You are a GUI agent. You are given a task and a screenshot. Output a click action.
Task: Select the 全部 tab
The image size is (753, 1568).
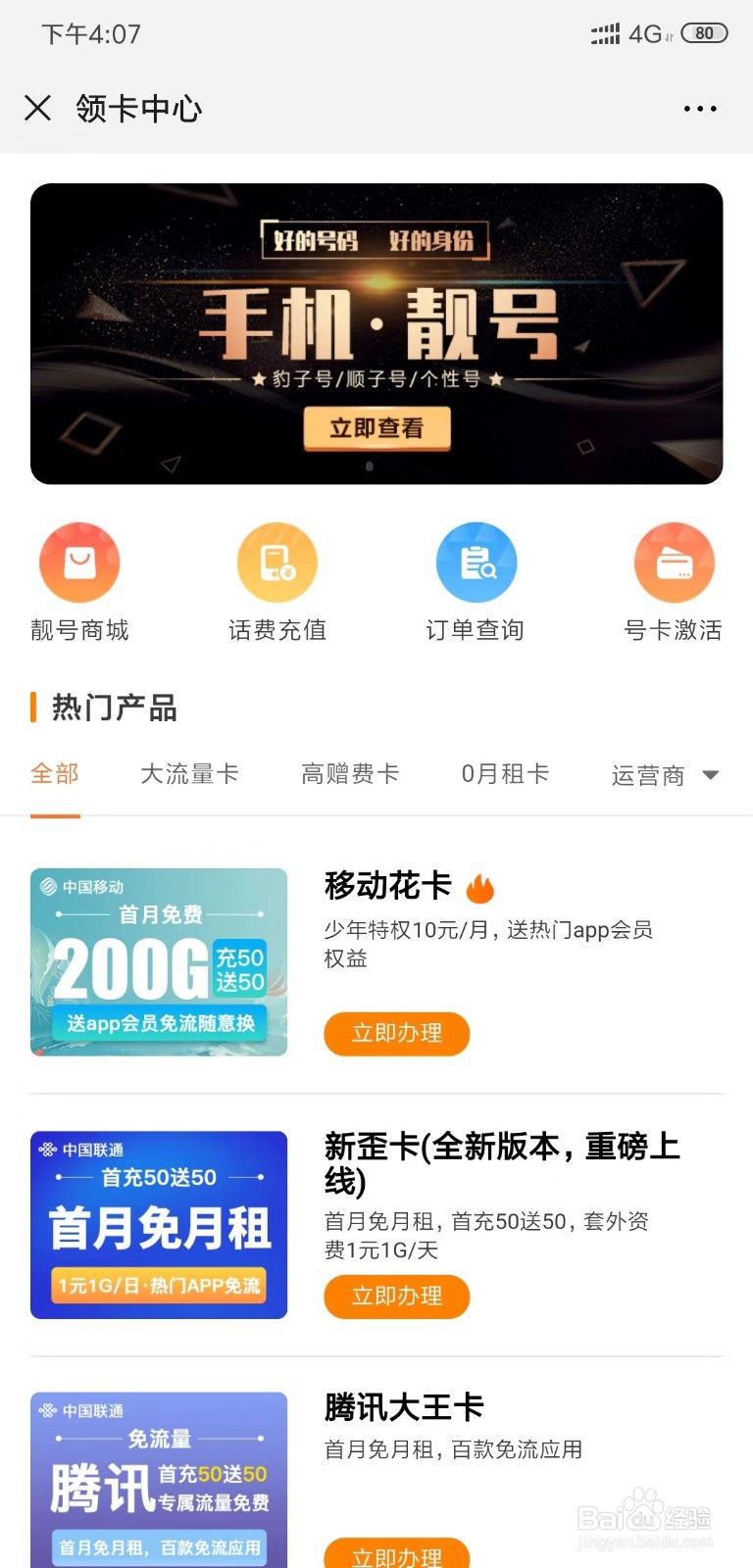point(55,774)
